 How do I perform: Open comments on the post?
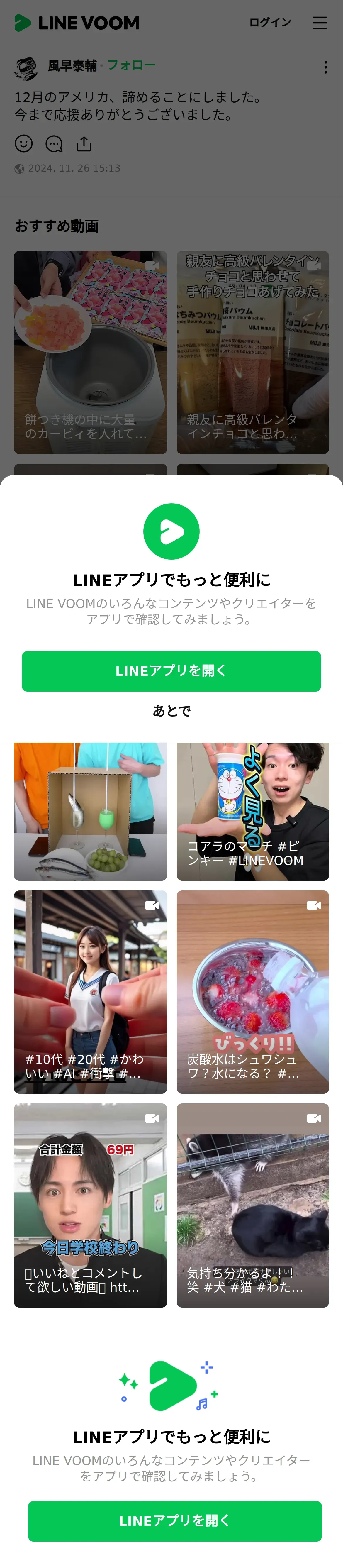(54, 144)
